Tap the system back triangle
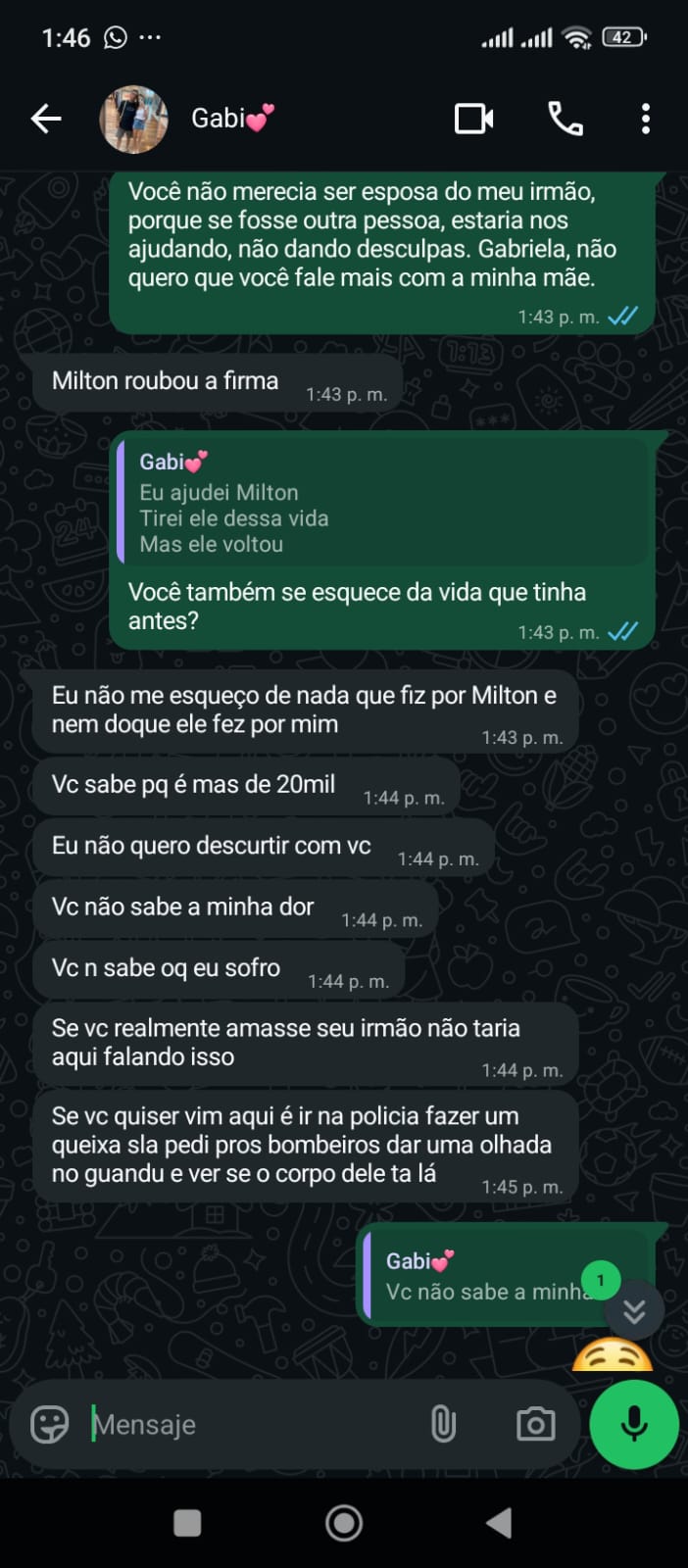The image size is (688, 1568). (500, 1523)
